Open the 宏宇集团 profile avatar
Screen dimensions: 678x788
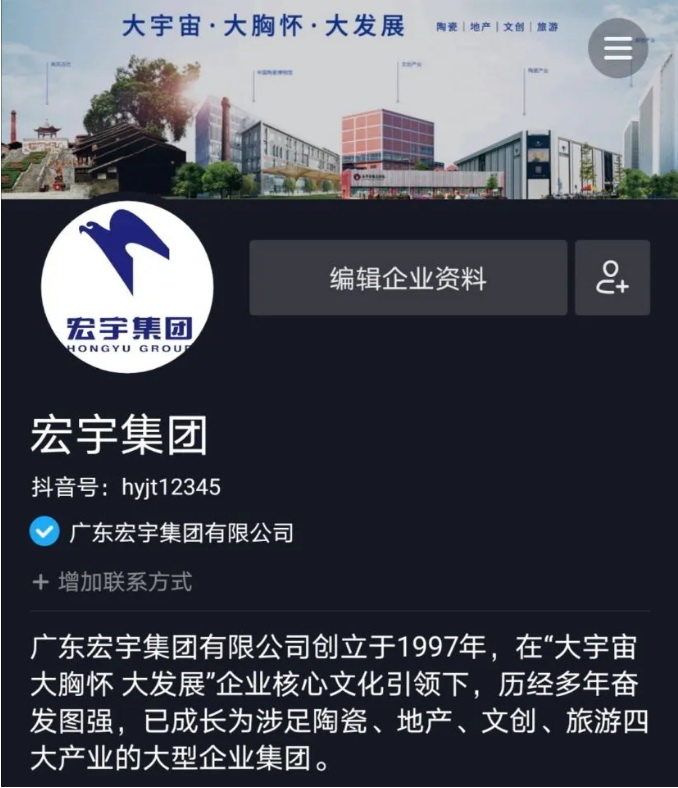pyautogui.click(x=127, y=287)
